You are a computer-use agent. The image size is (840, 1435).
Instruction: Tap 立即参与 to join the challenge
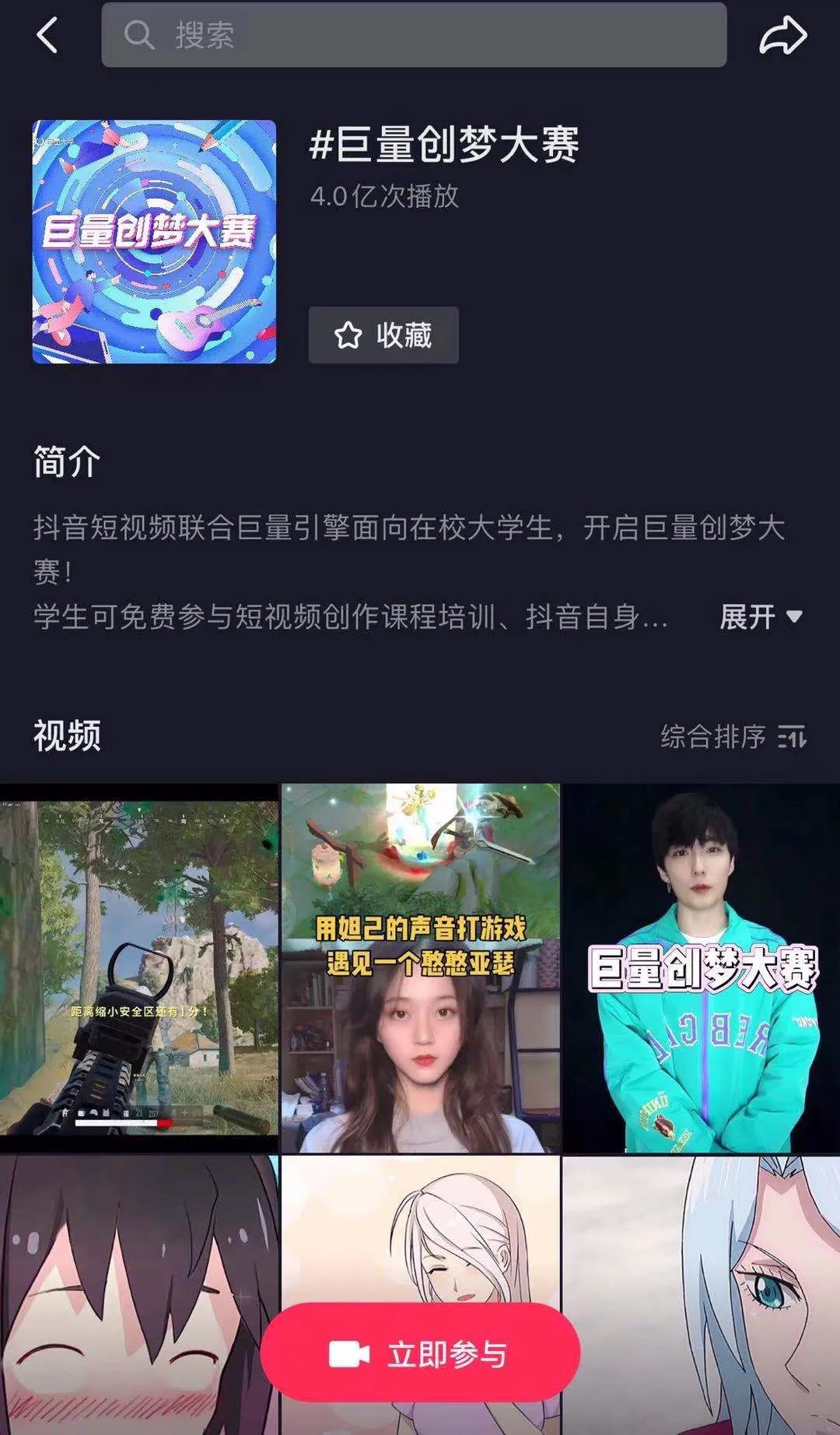coord(420,1355)
